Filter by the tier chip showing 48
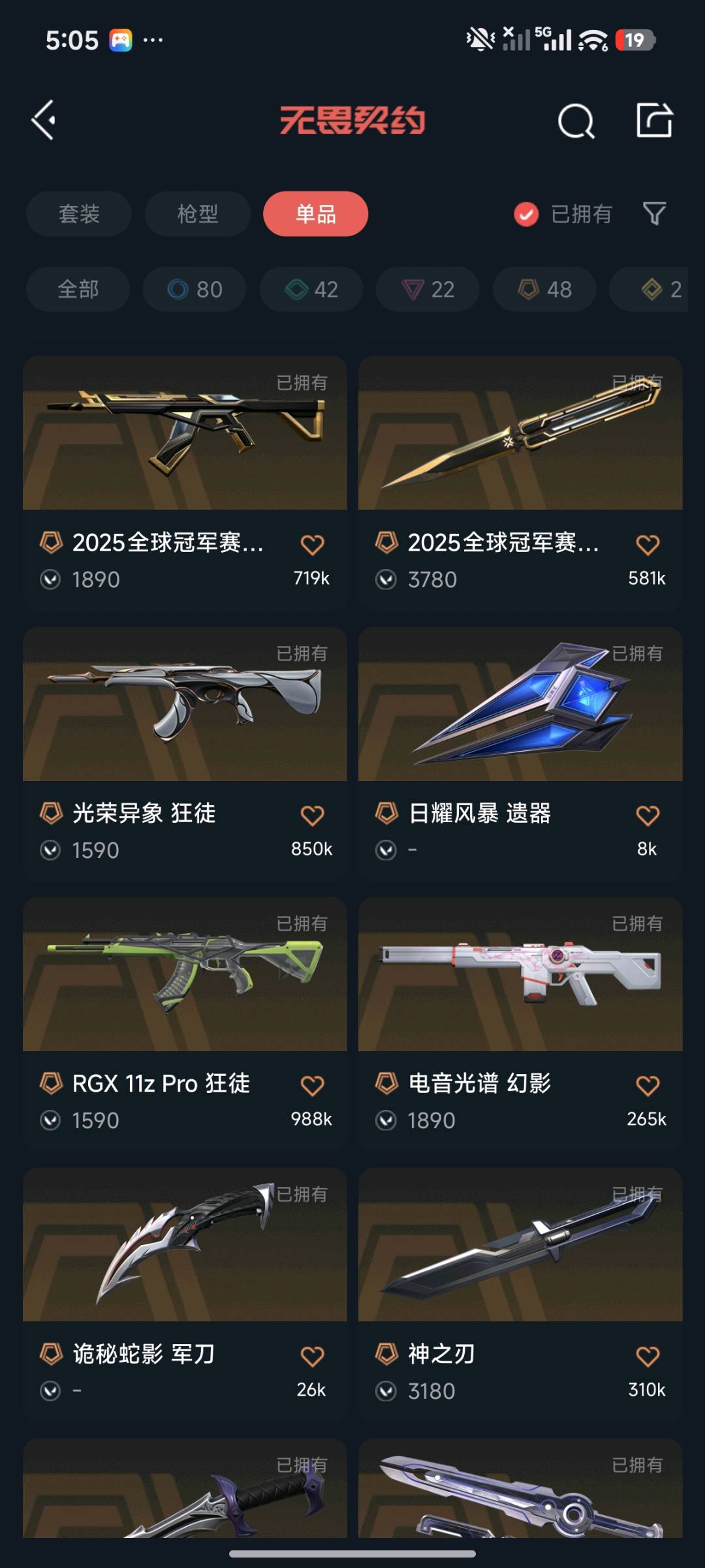The height and width of the screenshot is (1568, 705). pyautogui.click(x=544, y=289)
